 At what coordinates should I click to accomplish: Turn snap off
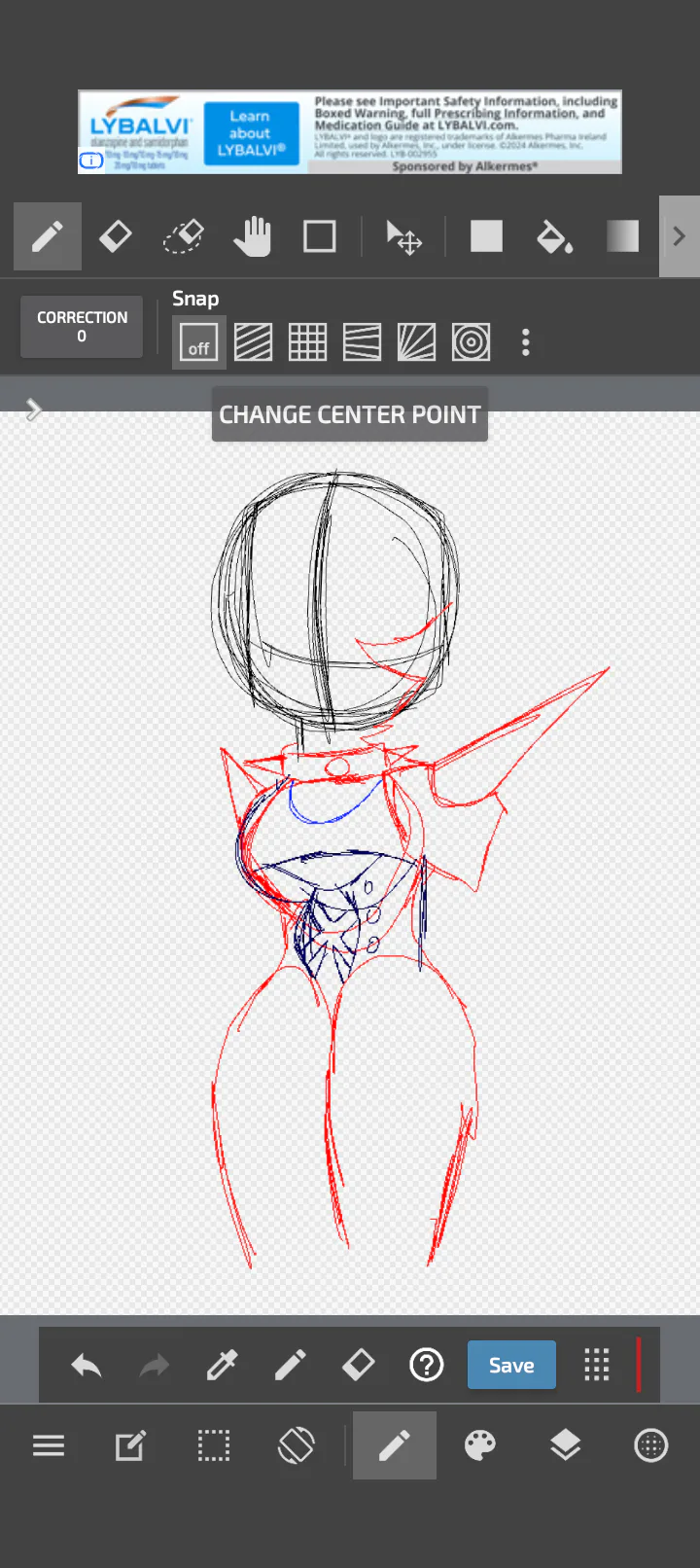pos(199,342)
